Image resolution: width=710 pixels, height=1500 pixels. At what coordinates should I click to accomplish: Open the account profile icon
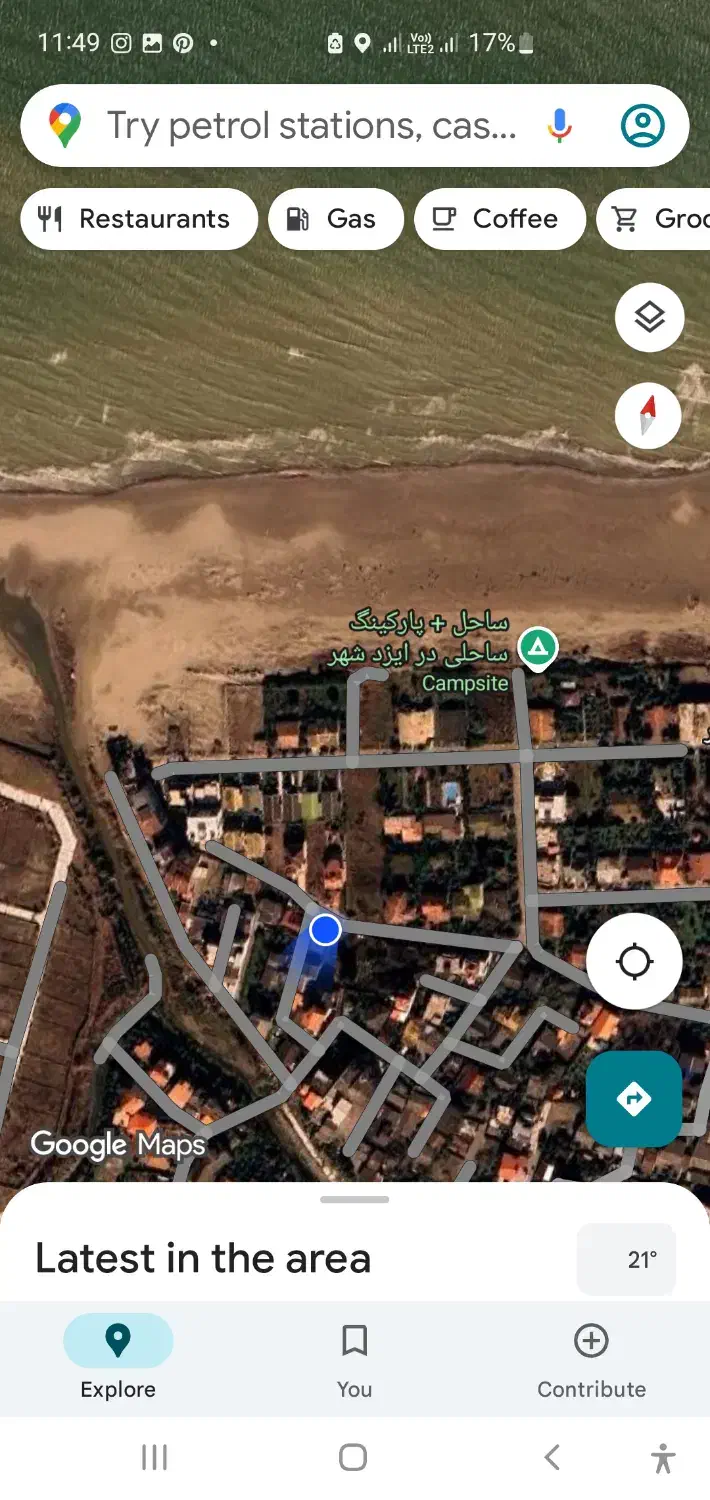click(642, 126)
